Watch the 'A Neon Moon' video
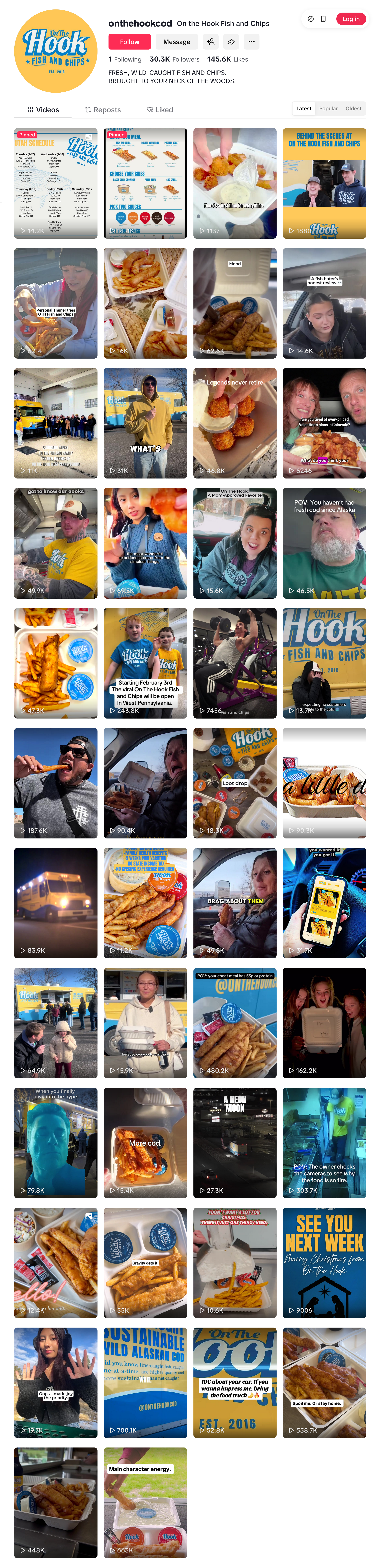This screenshot has height=1568, width=379. (235, 1143)
